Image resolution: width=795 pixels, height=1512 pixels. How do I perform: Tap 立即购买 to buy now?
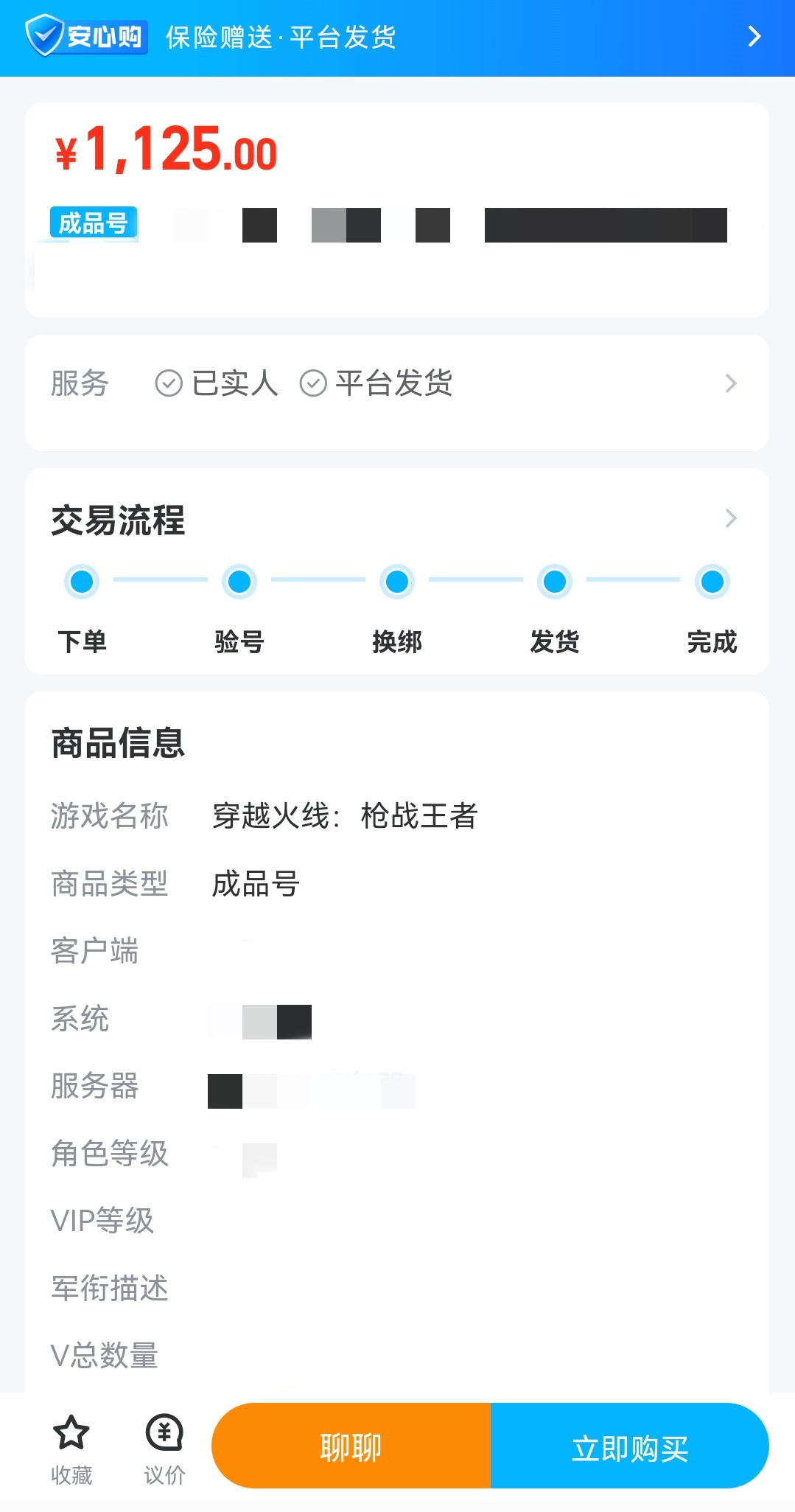tap(629, 1446)
